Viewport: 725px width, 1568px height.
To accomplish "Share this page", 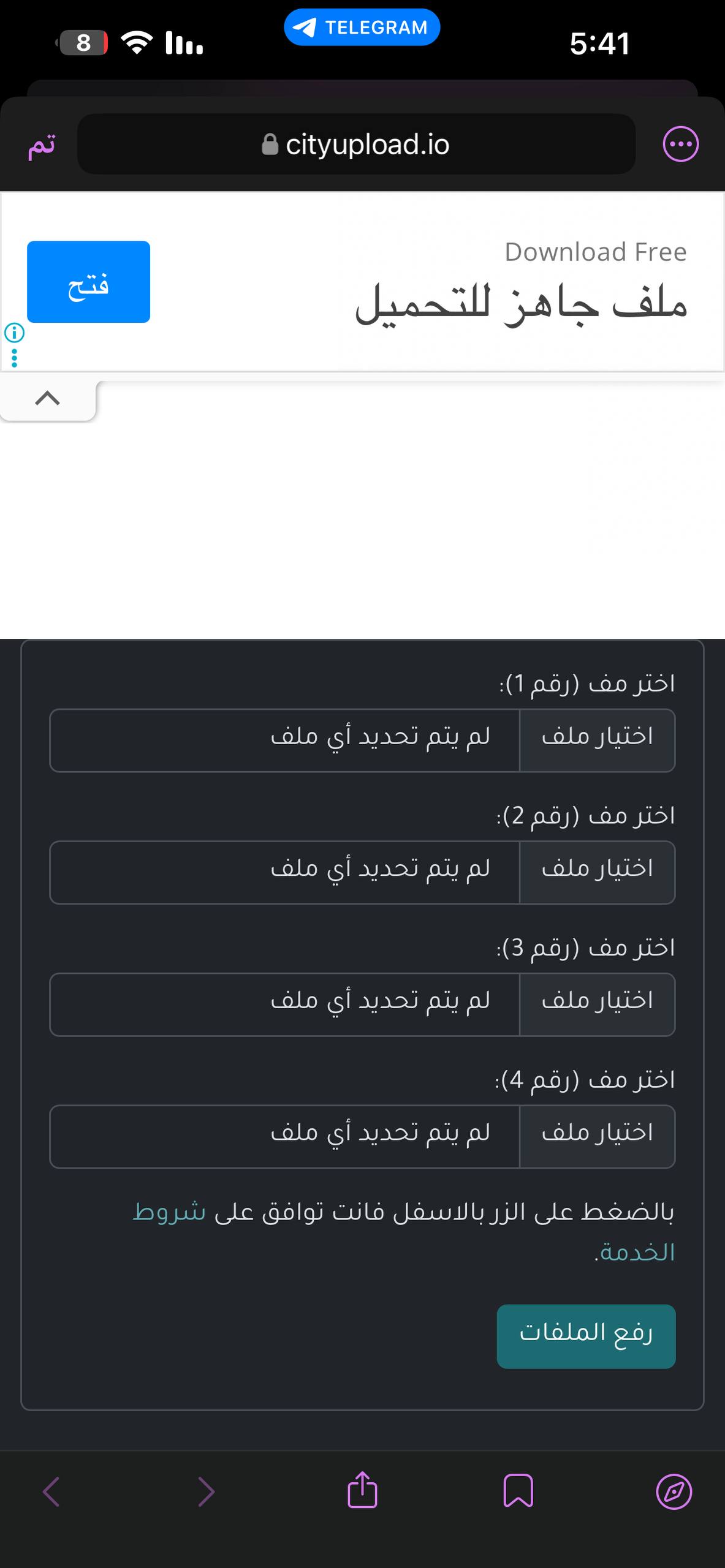I will pyautogui.click(x=362, y=1490).
